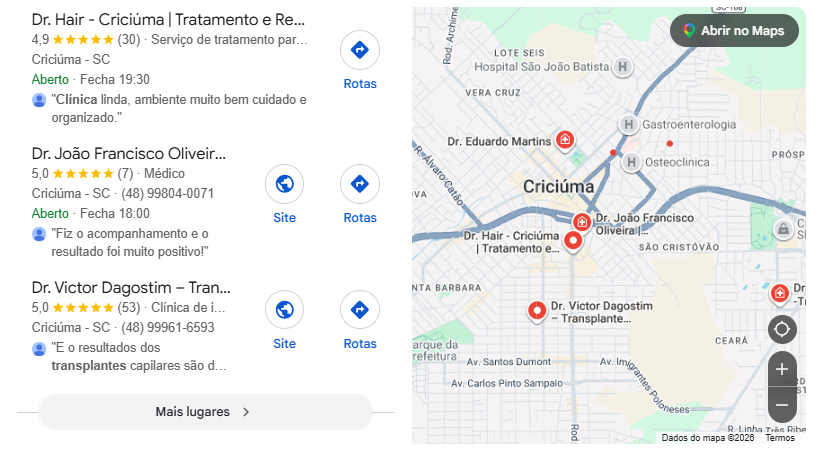Open the Dr. João Francisco Oliveira listing
830x463 pixels.
(129, 153)
